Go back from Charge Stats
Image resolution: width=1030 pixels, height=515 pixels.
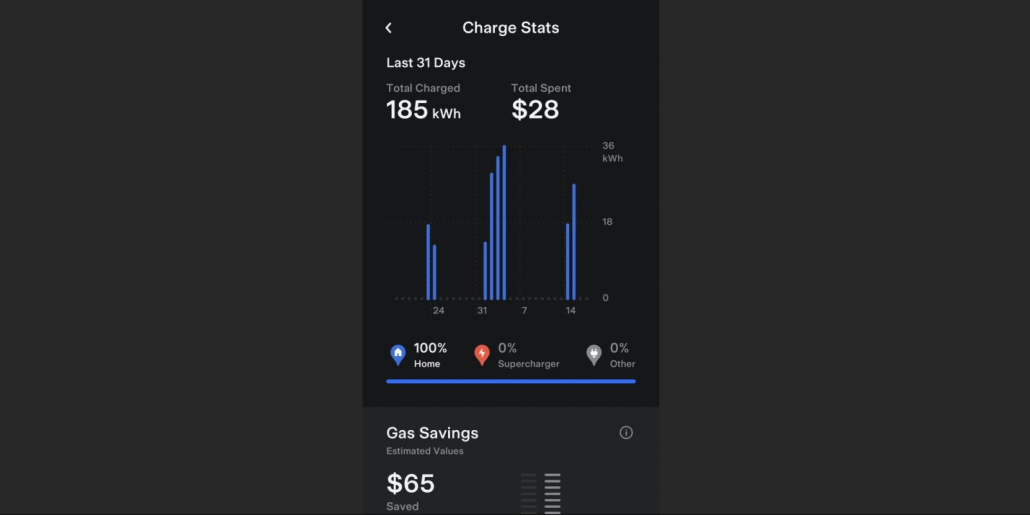tap(389, 28)
